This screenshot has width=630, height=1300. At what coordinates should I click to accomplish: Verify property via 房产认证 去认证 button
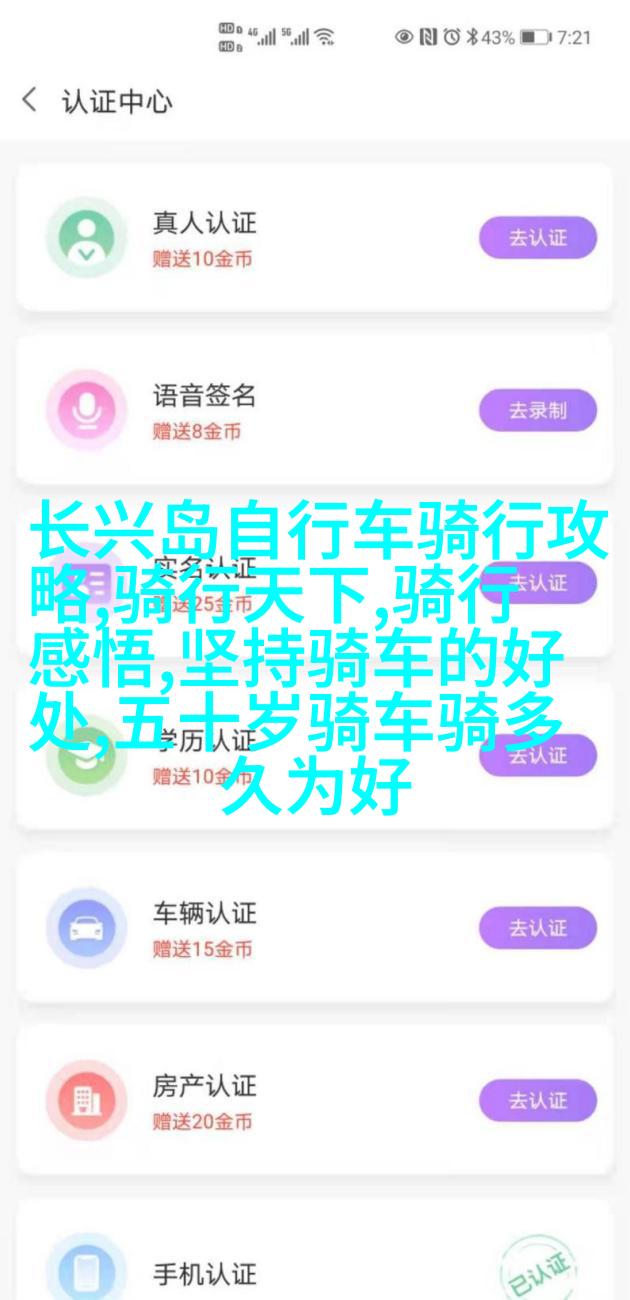[537, 1100]
